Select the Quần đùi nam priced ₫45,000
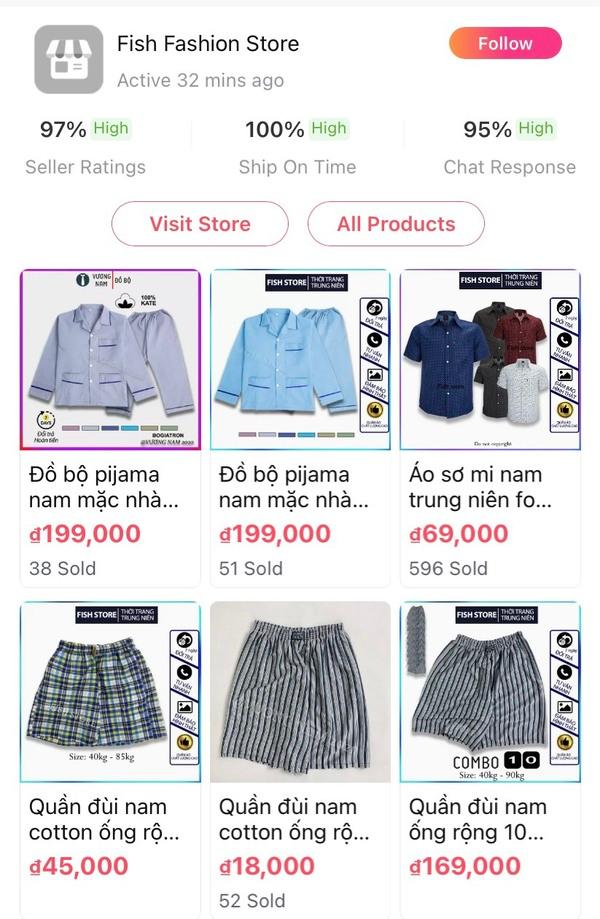The height and width of the screenshot is (919, 600). click(x=110, y=692)
